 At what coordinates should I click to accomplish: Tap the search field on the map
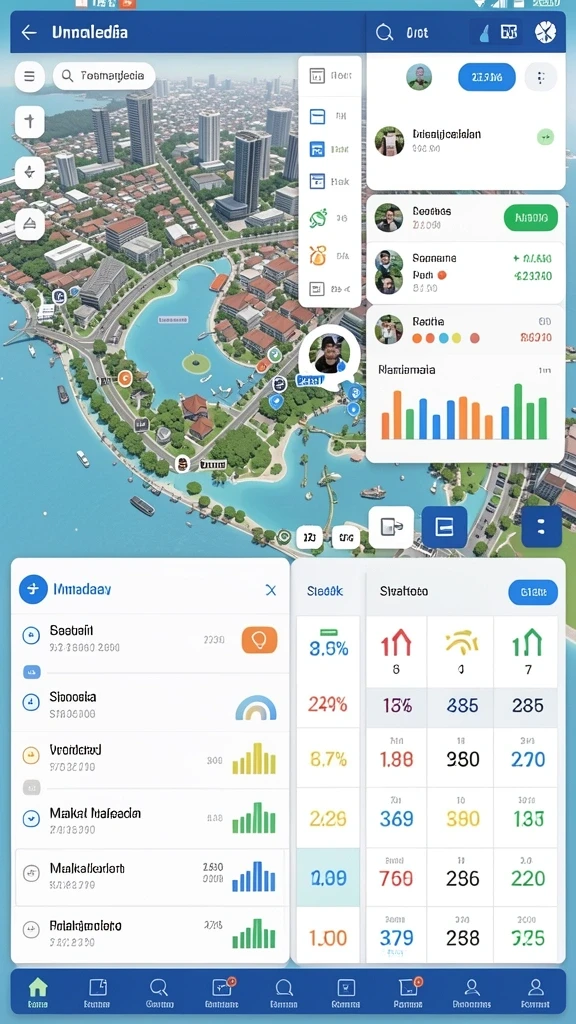104,76
